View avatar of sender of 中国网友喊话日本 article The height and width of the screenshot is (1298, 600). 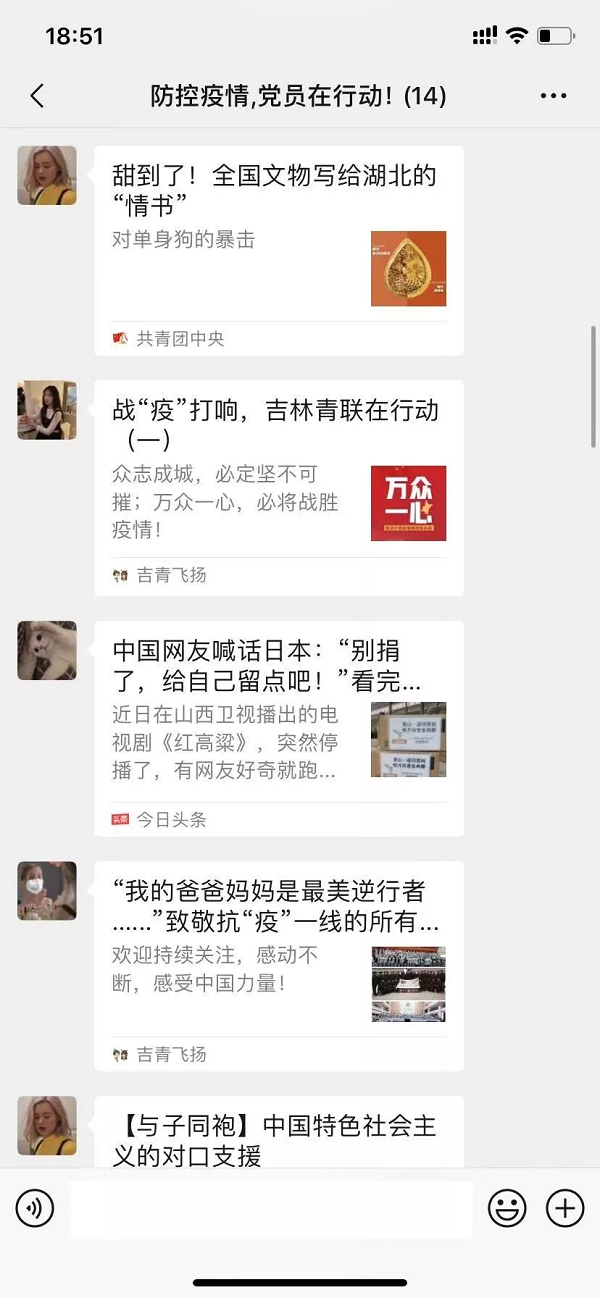pyautogui.click(x=47, y=651)
